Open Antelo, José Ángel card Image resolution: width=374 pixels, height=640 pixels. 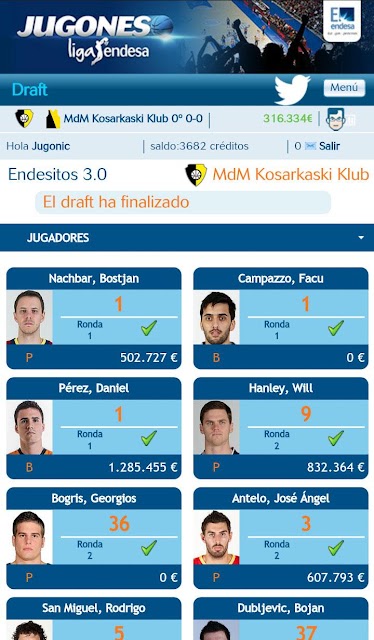point(280,538)
